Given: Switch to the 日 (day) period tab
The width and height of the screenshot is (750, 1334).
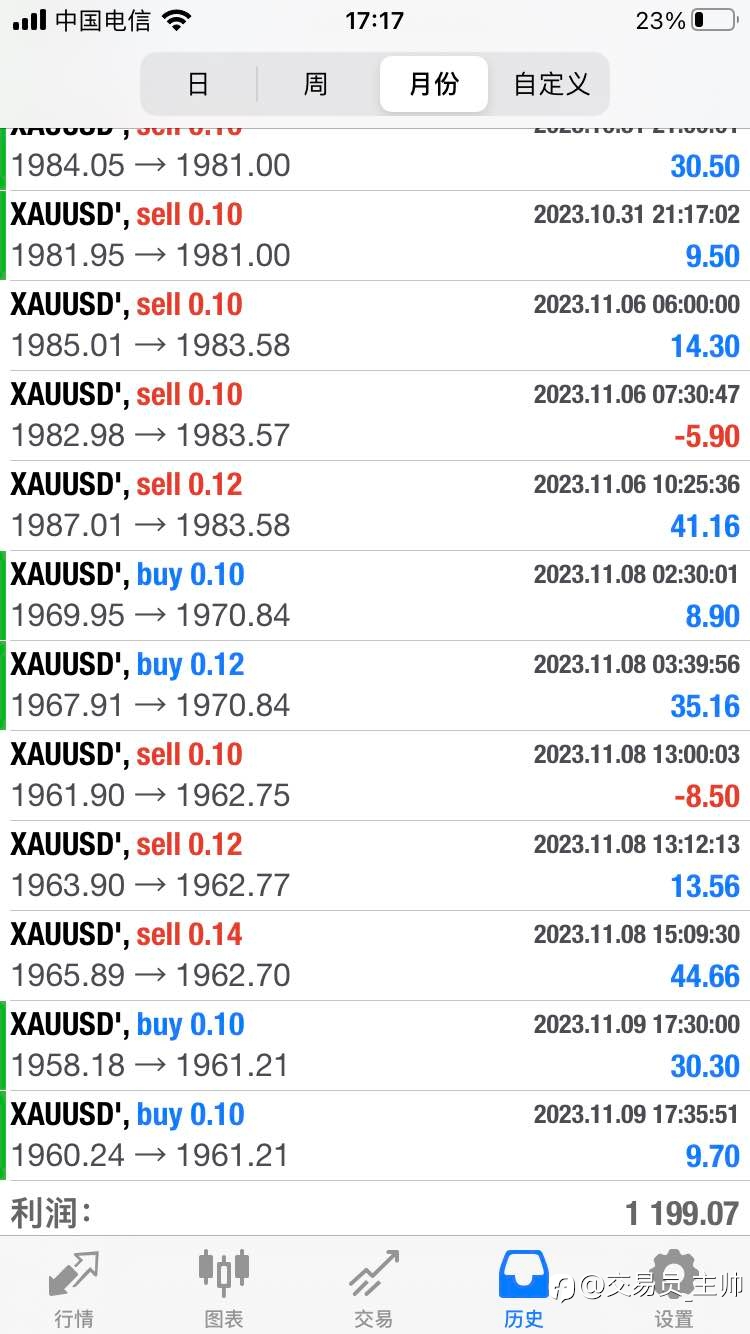Looking at the screenshot, I should 199,84.
